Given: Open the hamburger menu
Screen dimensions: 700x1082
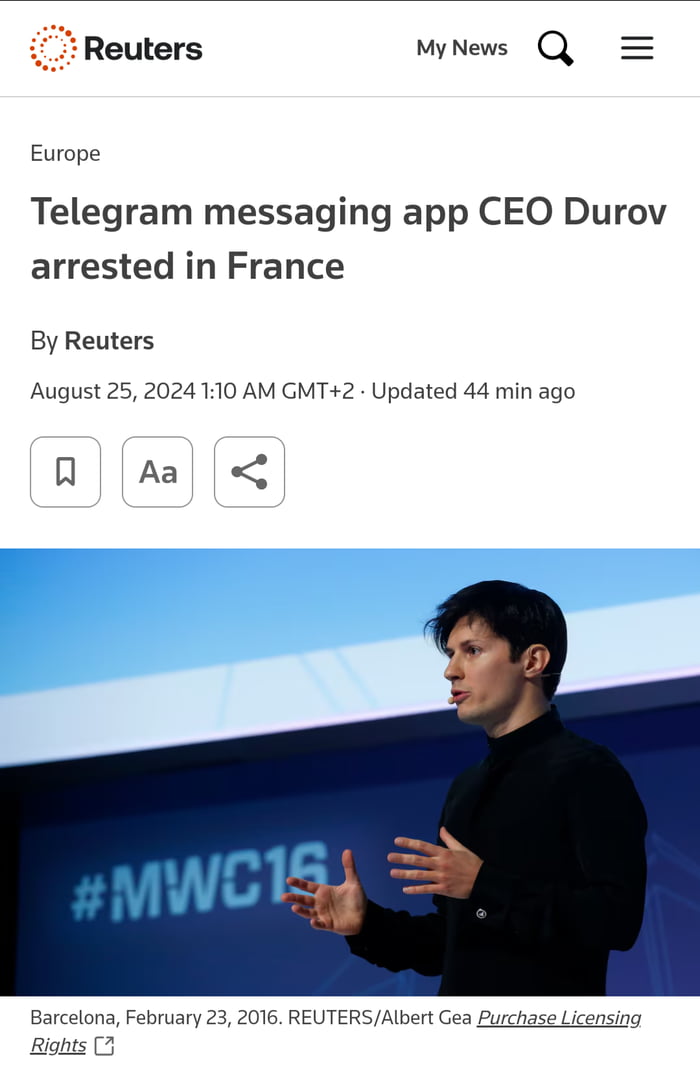Looking at the screenshot, I should (637, 48).
